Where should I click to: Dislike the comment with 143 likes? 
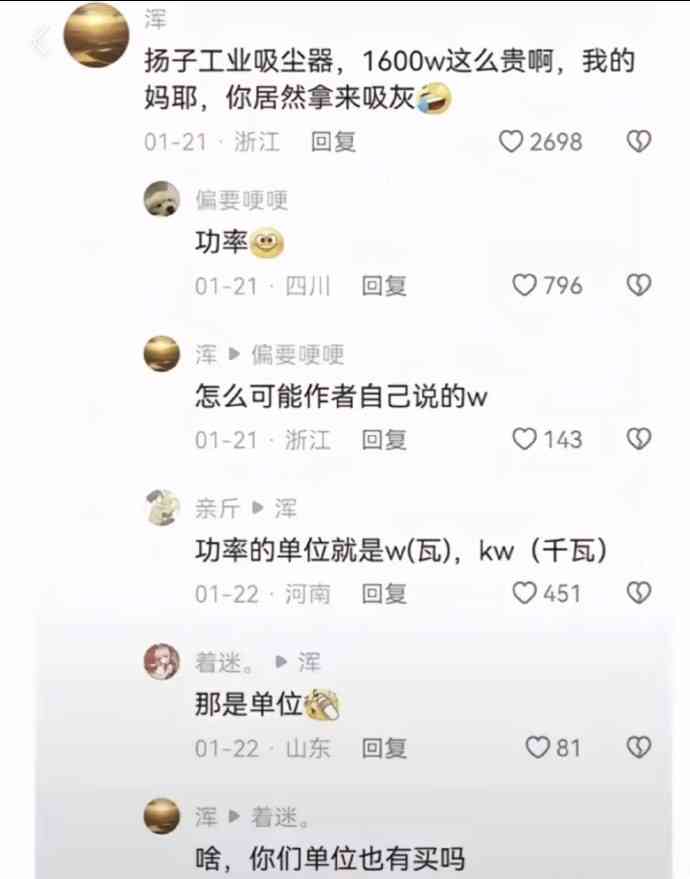(638, 439)
